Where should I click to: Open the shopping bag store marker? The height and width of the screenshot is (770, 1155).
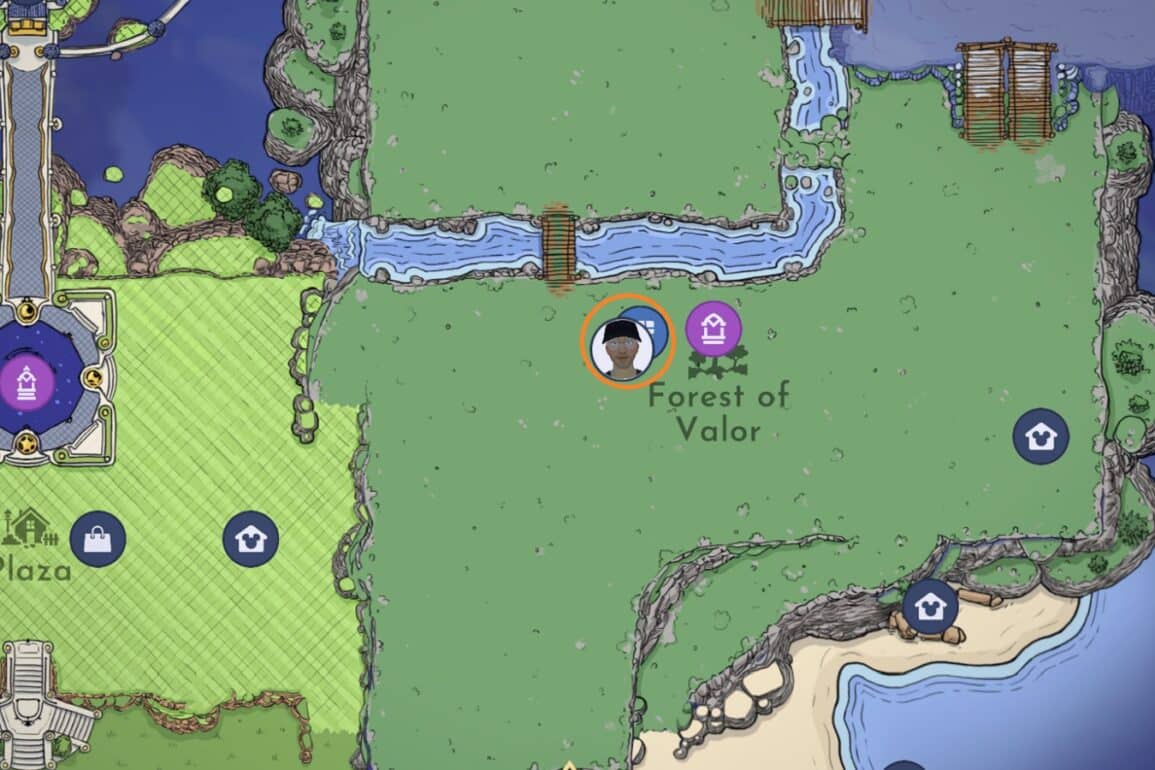[98, 539]
